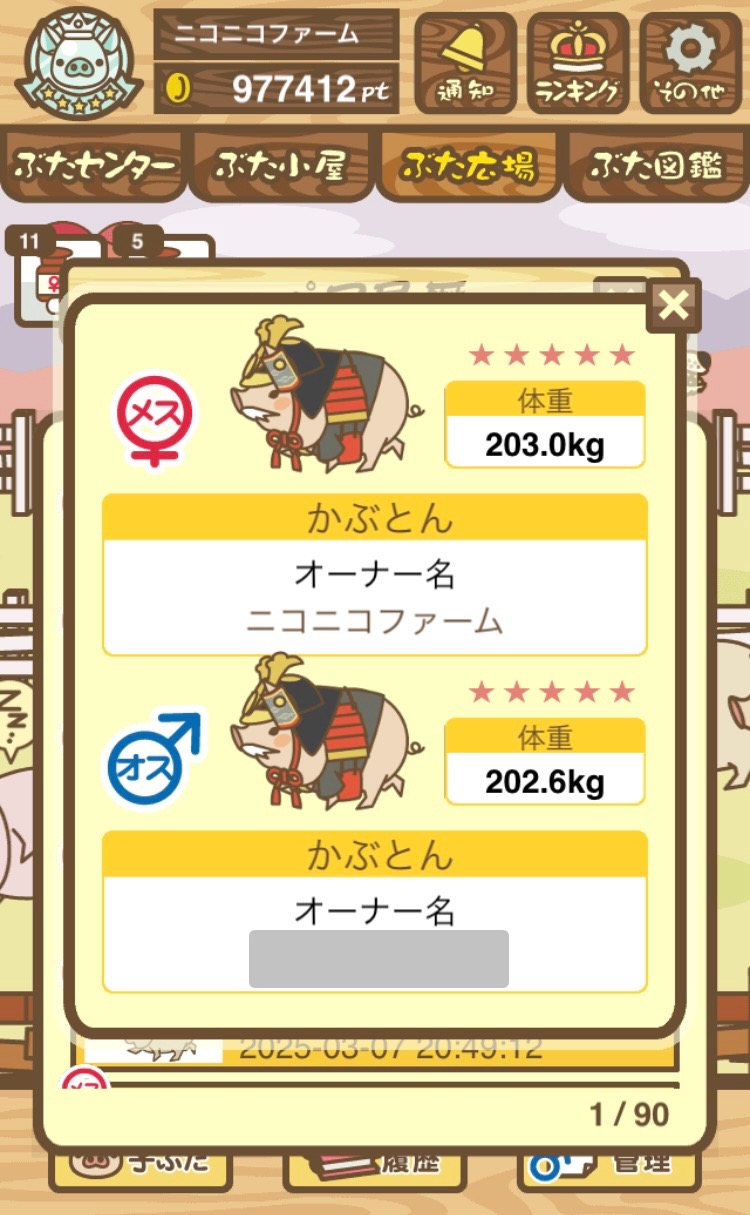
Task: Go to the ぶた図鑑 tab
Action: point(655,166)
